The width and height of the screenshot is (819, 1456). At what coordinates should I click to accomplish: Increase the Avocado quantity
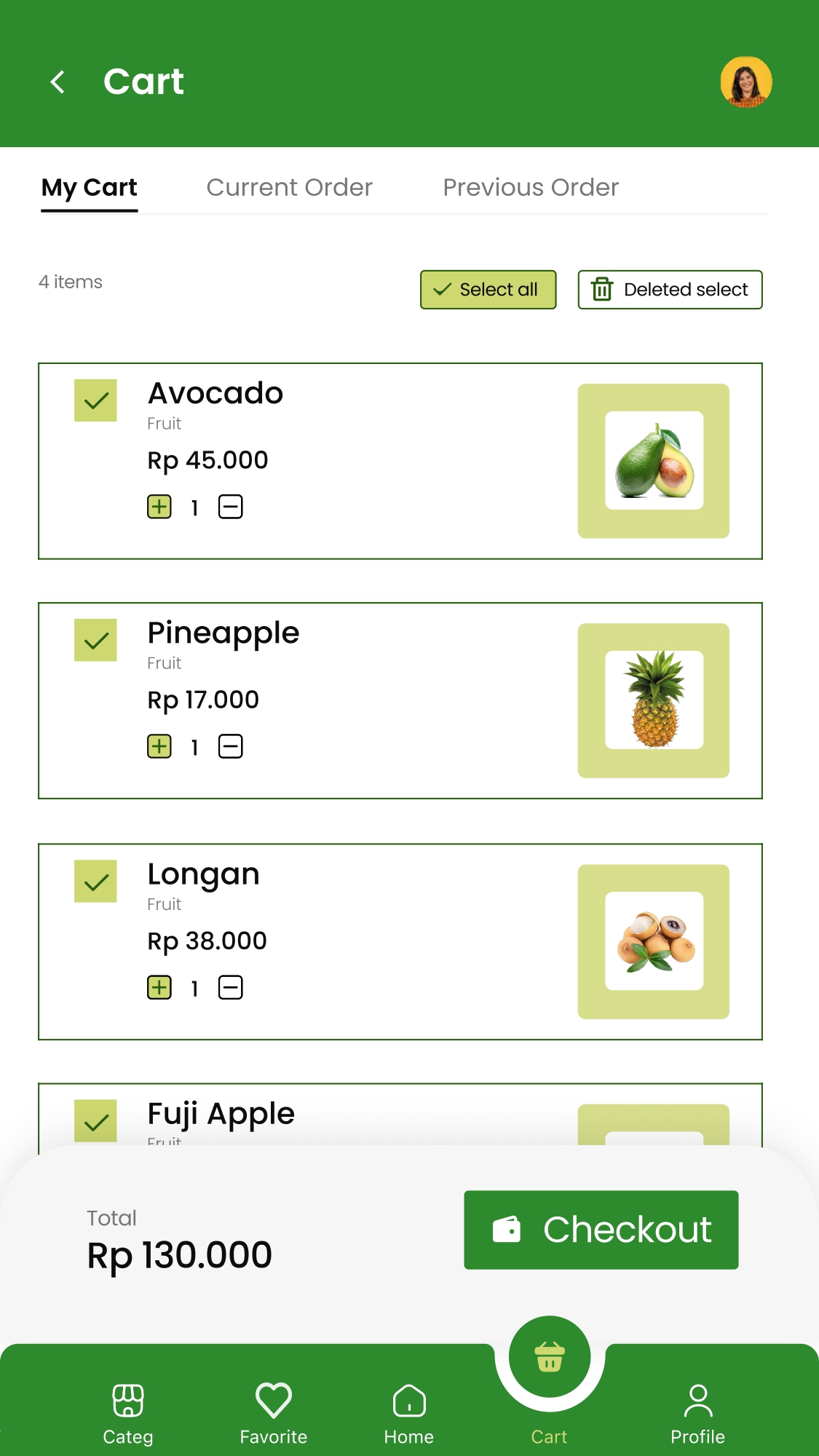(159, 507)
